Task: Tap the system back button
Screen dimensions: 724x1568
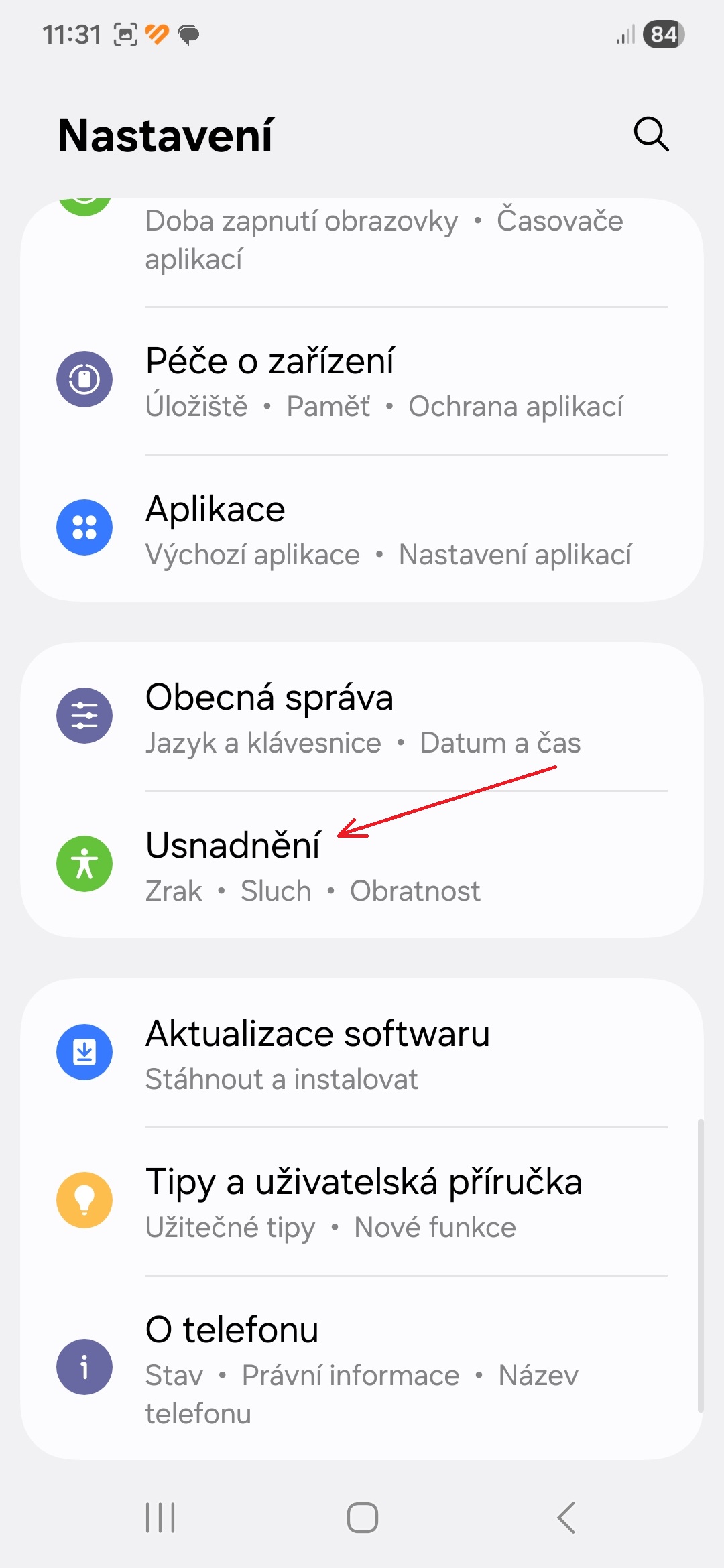Action: tap(566, 1518)
